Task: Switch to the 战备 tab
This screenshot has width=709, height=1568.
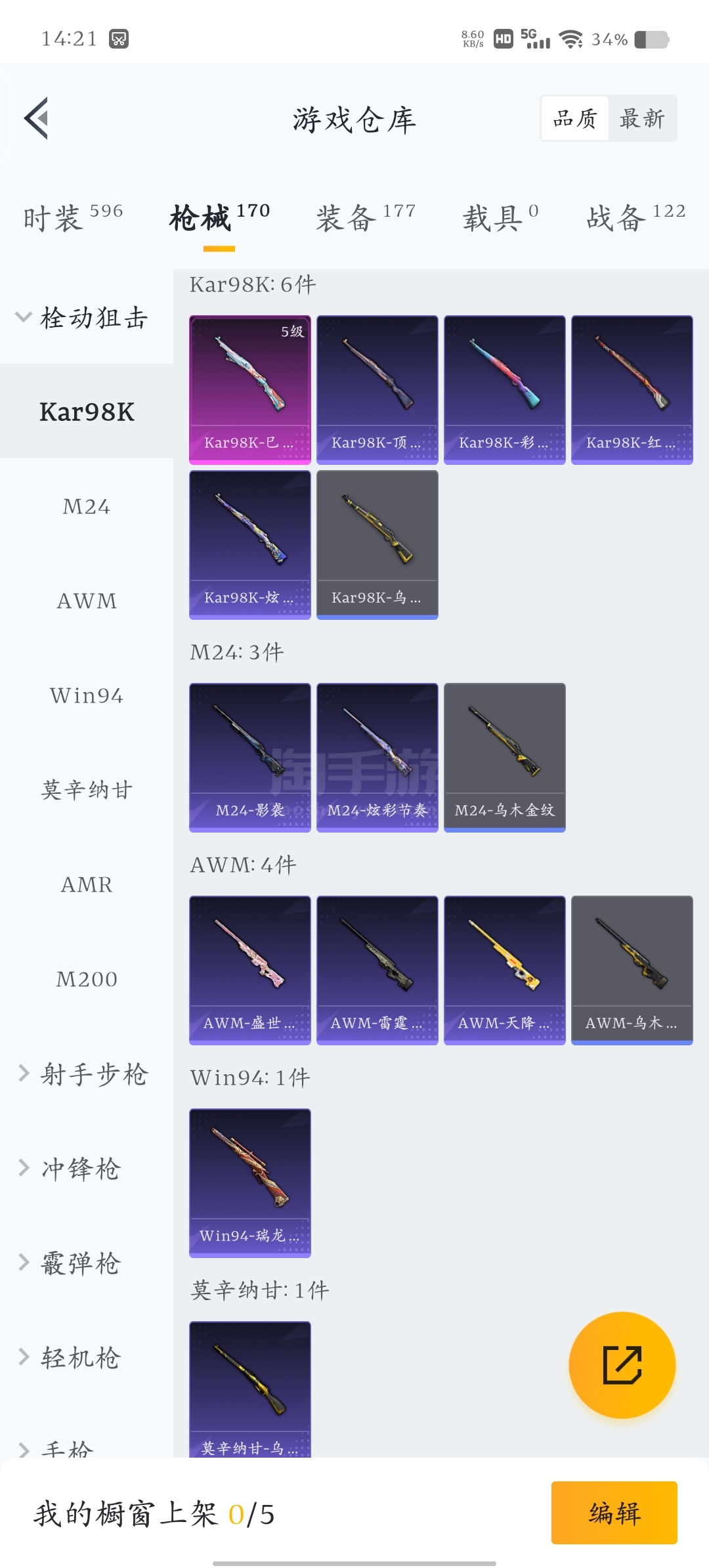Action: 635,218
